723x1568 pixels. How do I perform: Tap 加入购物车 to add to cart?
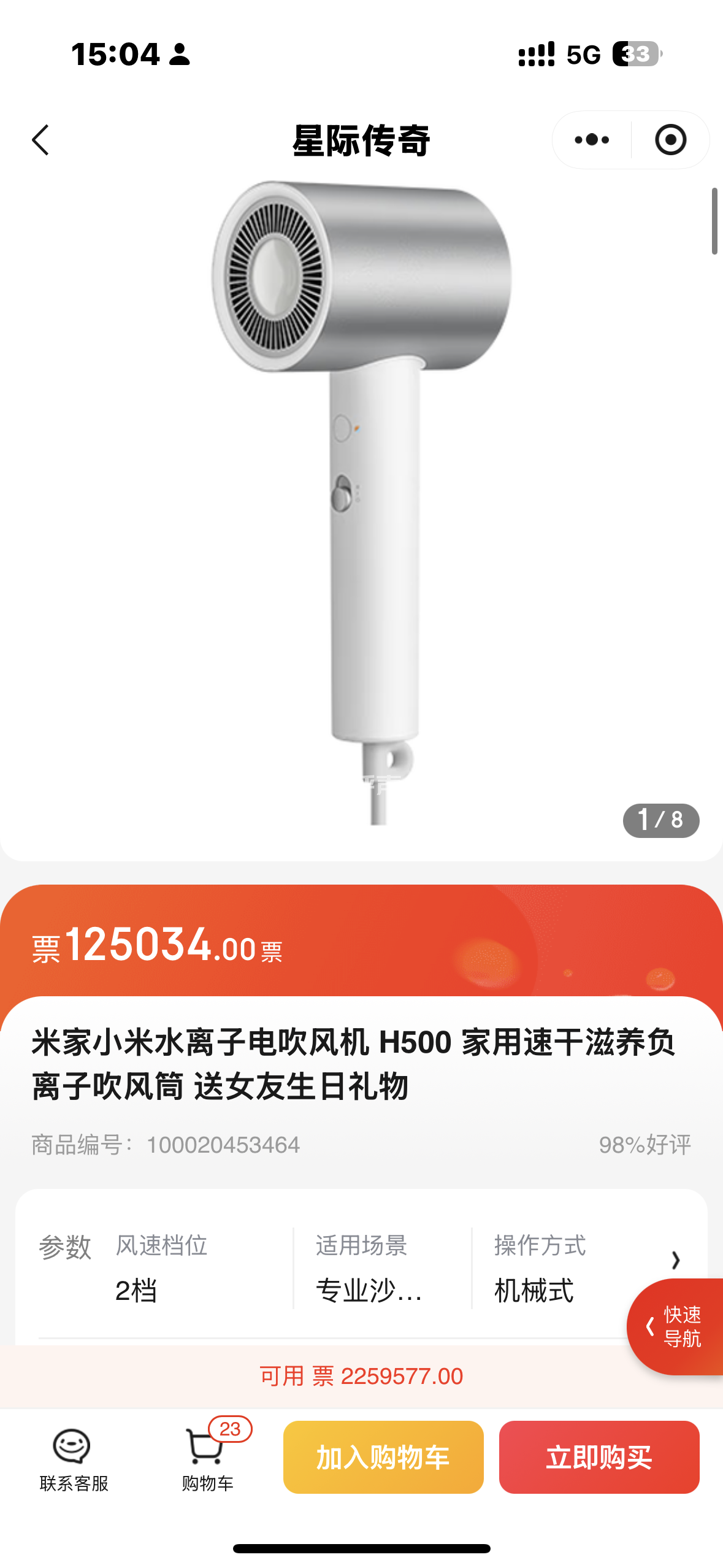(x=383, y=1457)
